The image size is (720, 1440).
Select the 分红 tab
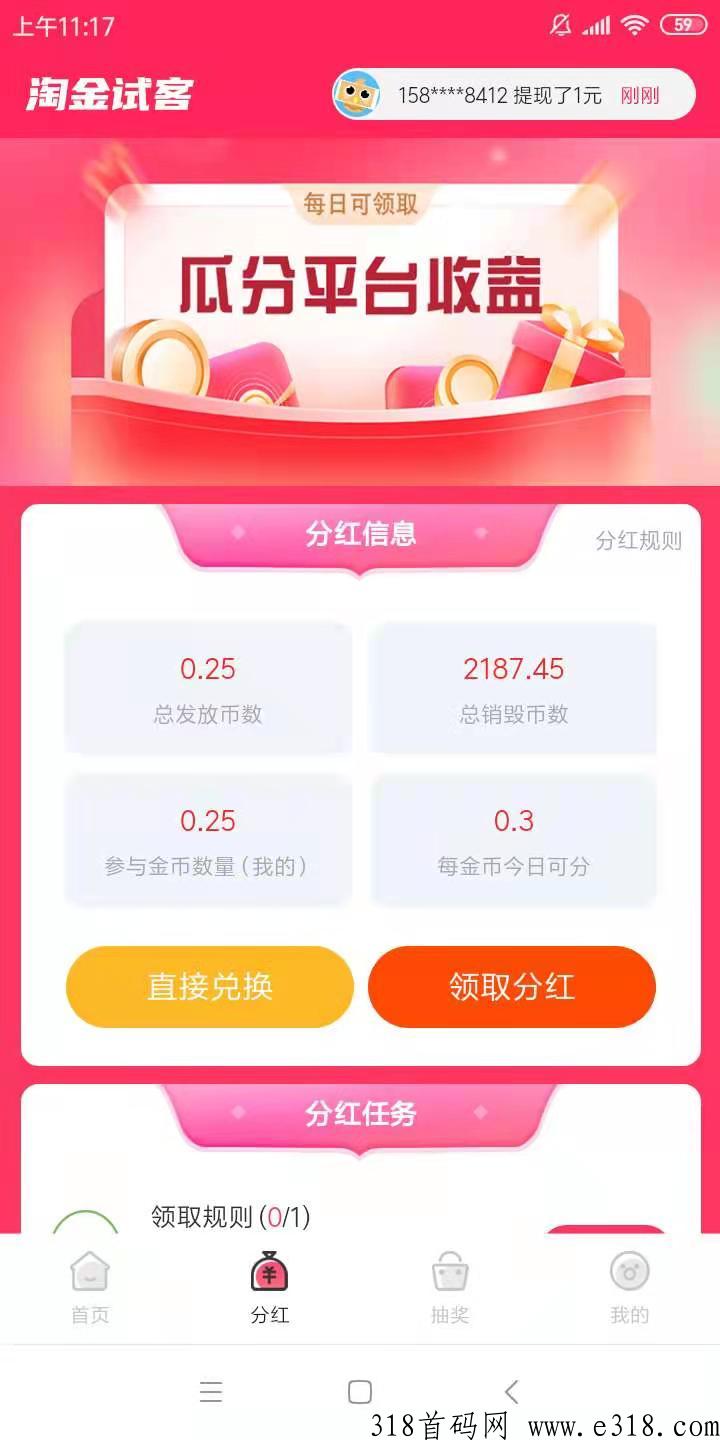tap(270, 1288)
